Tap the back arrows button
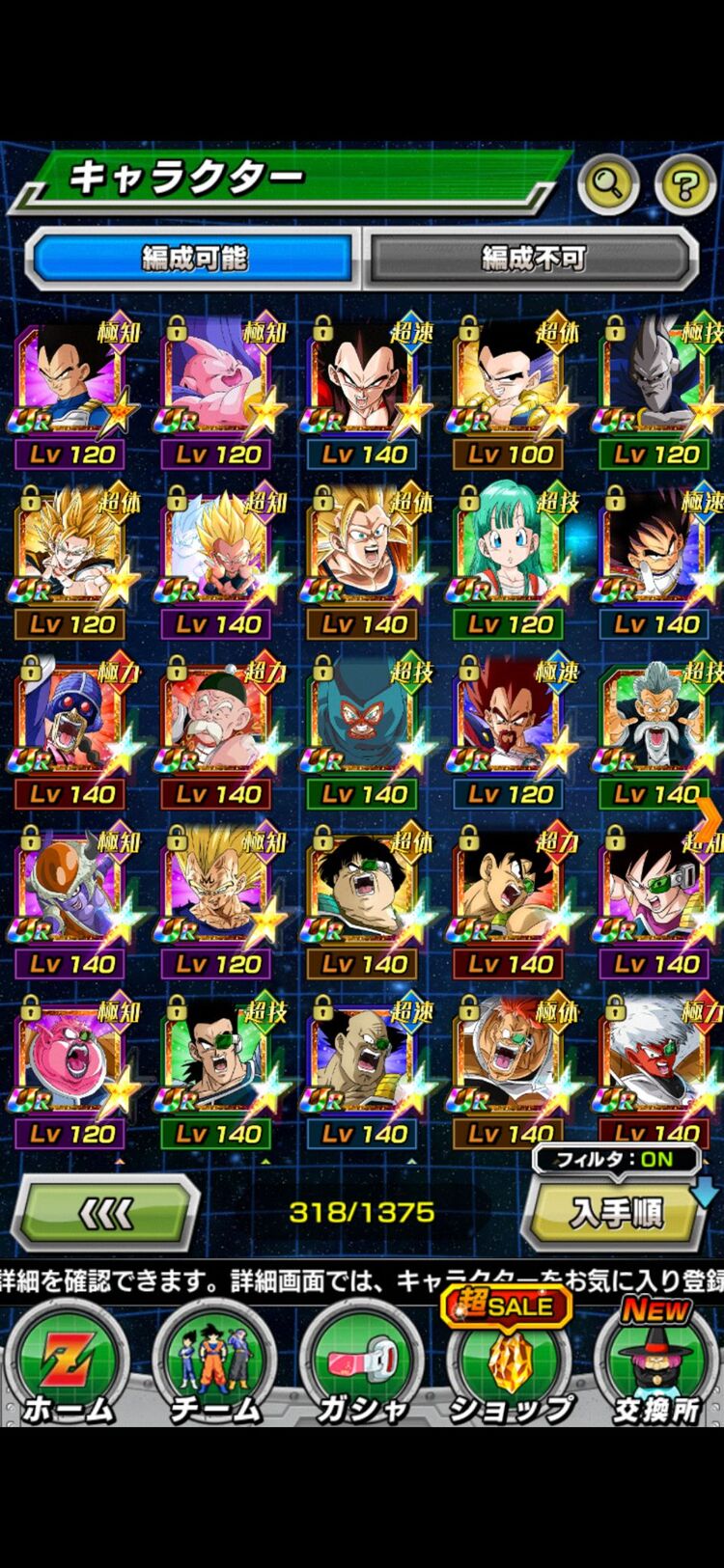 click(x=104, y=1214)
